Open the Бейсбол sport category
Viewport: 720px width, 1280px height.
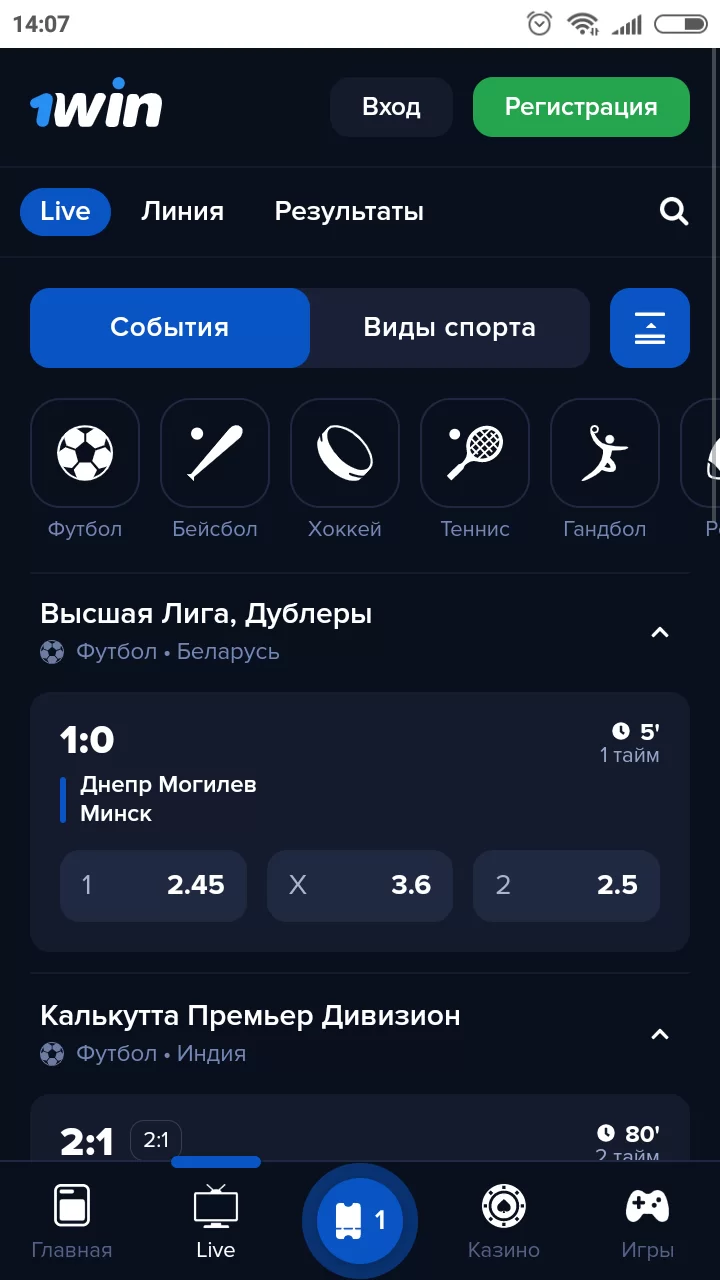pos(215,453)
